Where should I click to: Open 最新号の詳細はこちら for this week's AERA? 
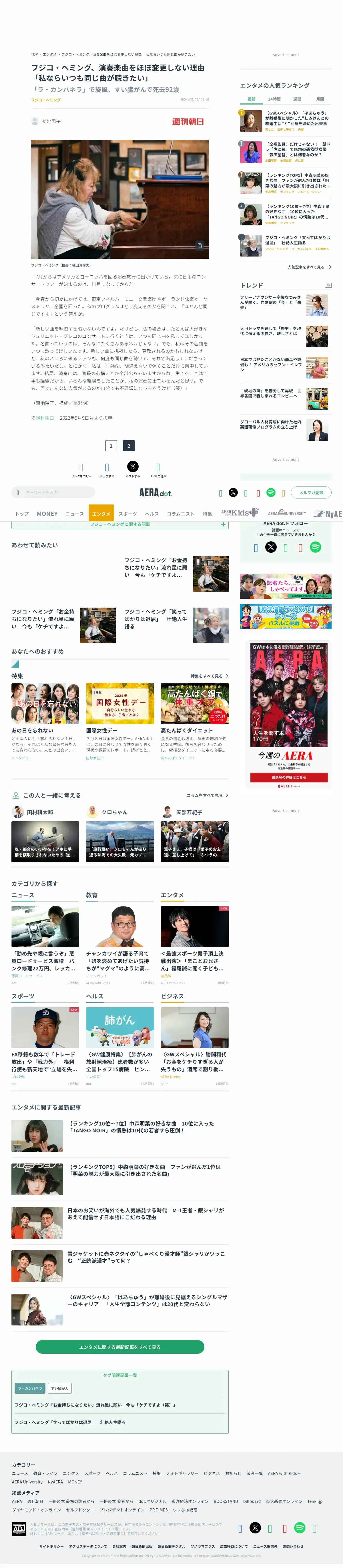pyautogui.click(x=289, y=777)
